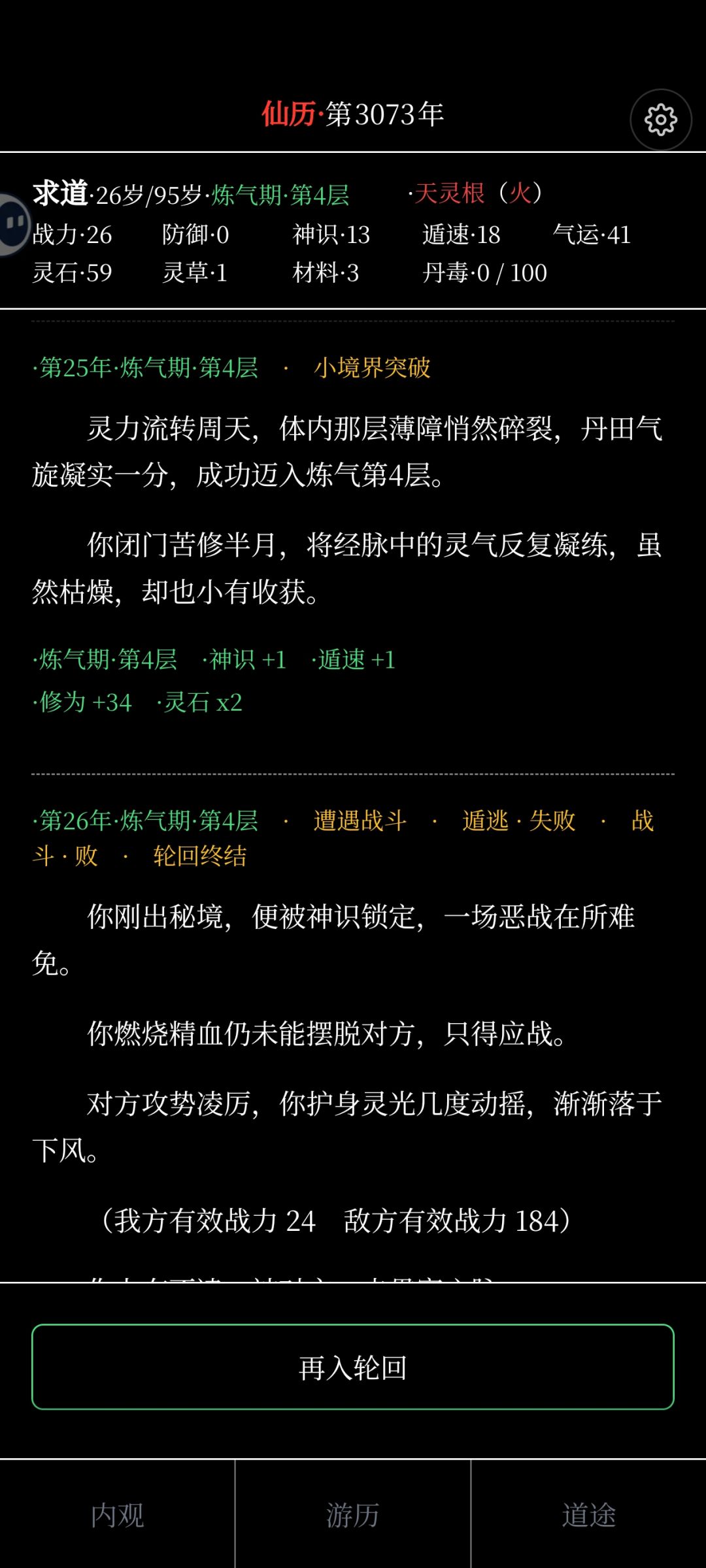706x1568 pixels.
Task: Open the settings gear icon
Action: point(661,120)
